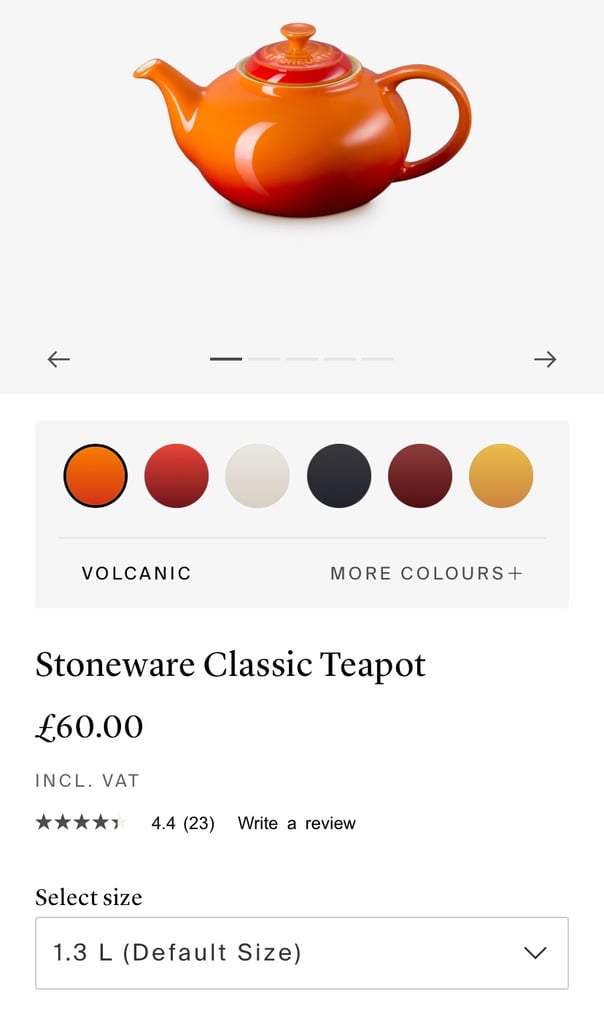The height and width of the screenshot is (1024, 604).
Task: Show the previous product image
Action: pos(59,359)
